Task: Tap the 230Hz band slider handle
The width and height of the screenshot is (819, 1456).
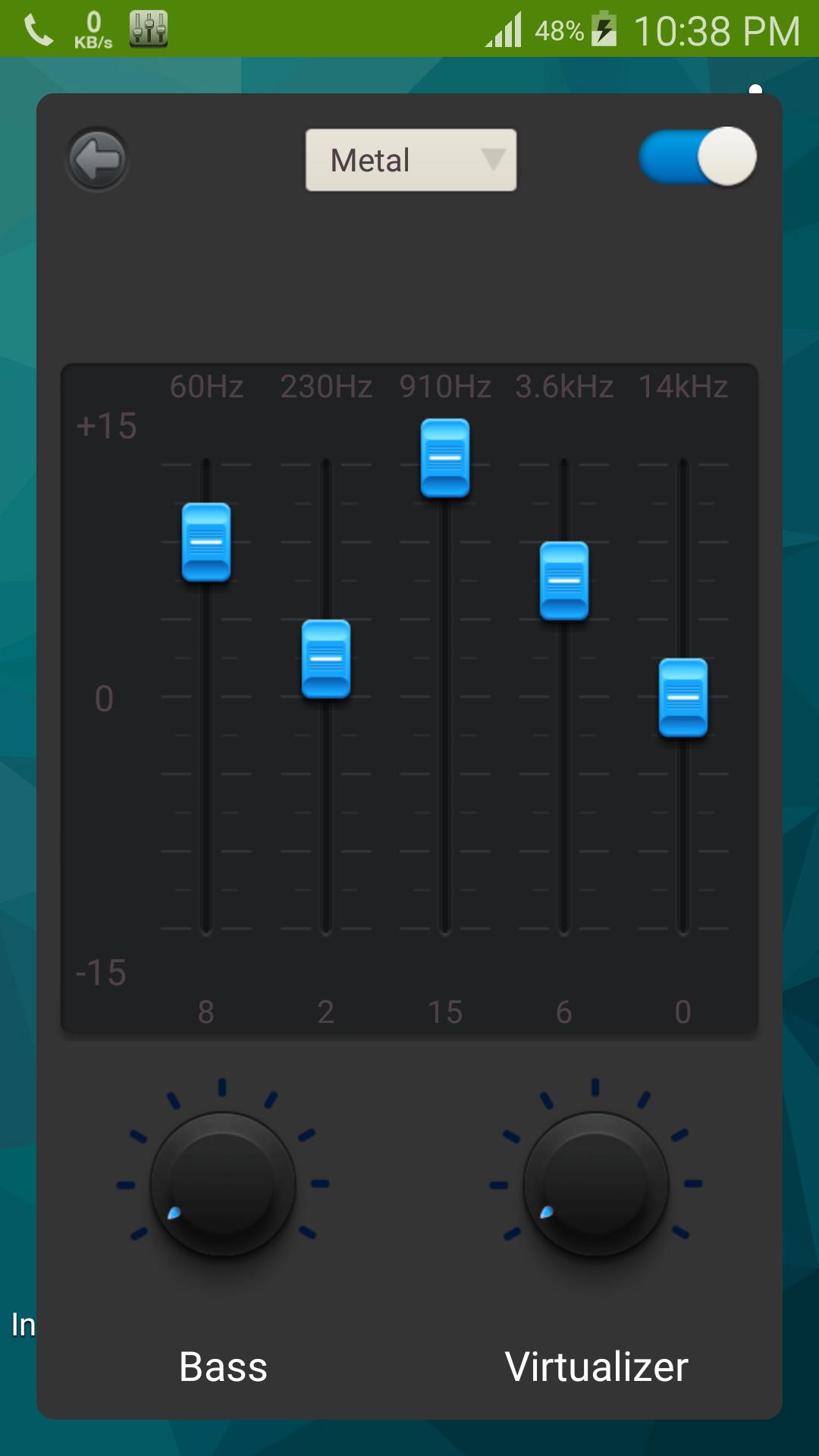Action: pyautogui.click(x=326, y=658)
